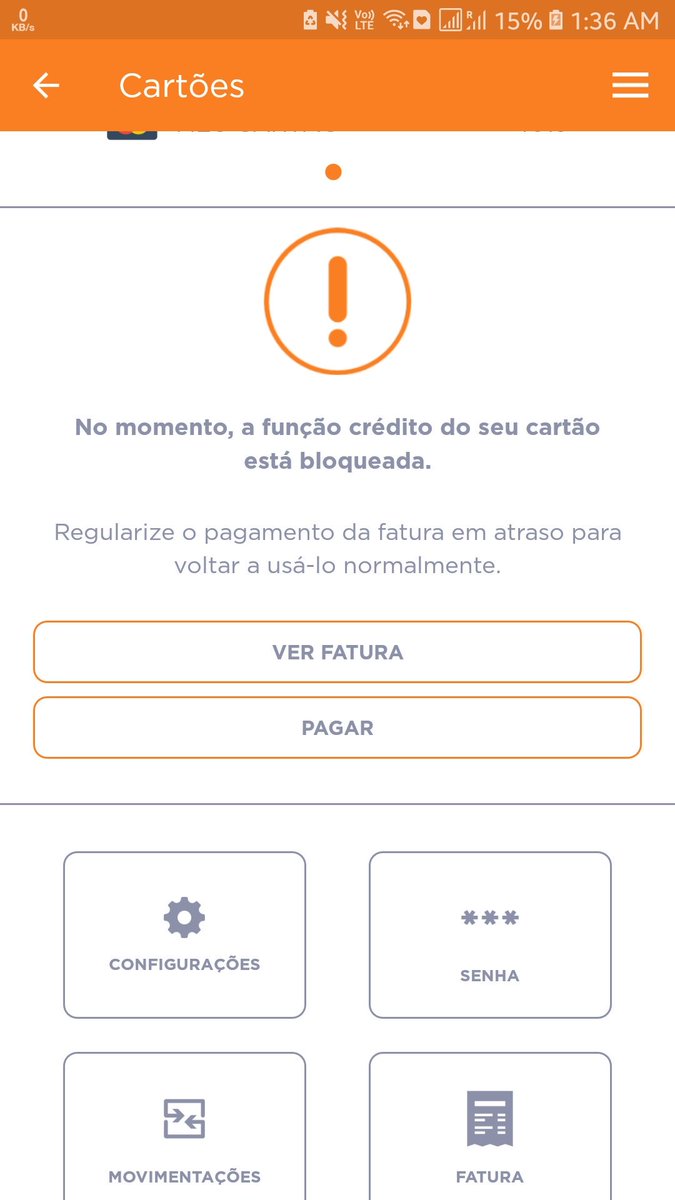
Task: View Movimentações card
Action: pyautogui.click(x=184, y=1130)
